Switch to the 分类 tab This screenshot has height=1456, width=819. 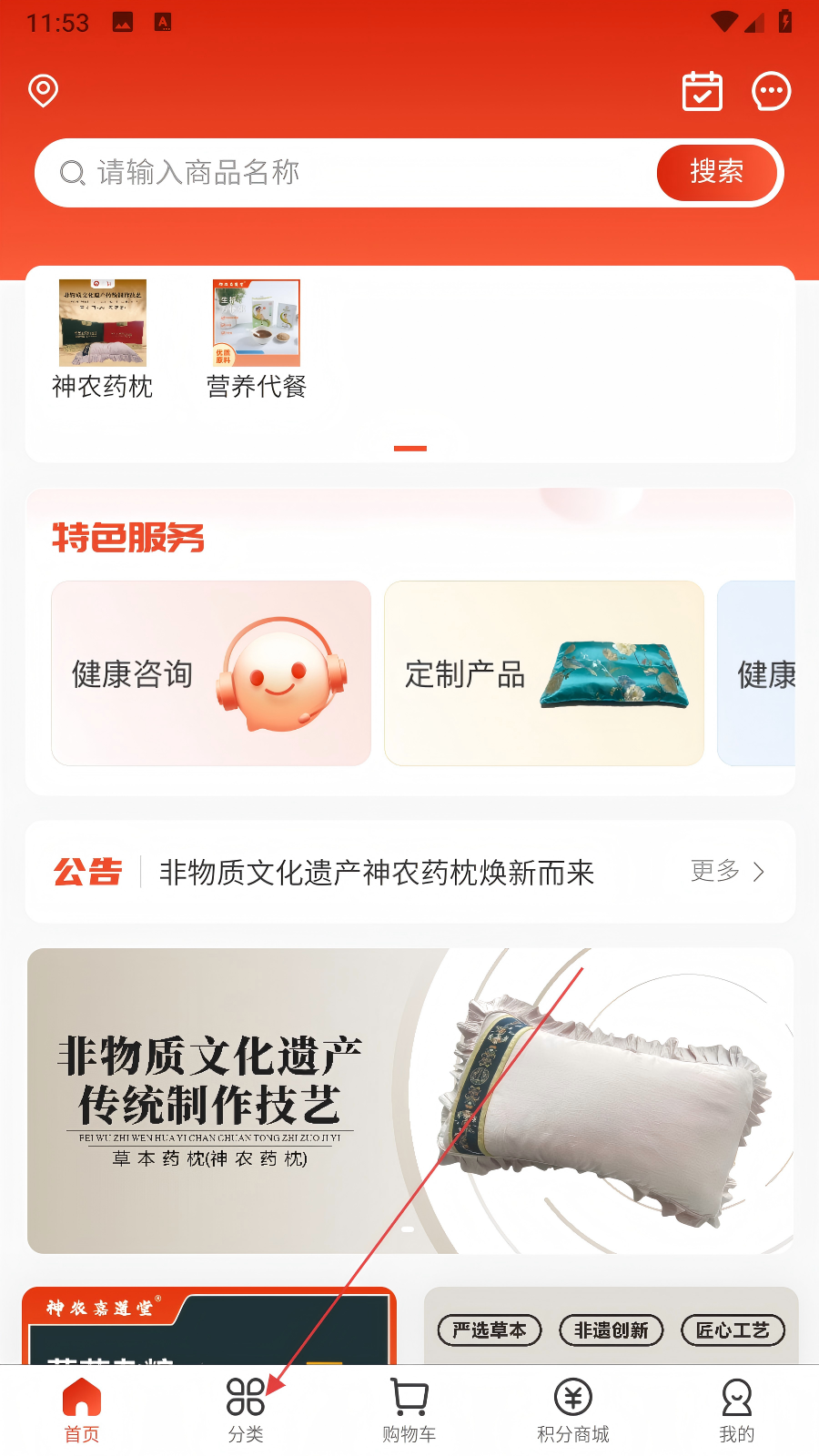[246, 1410]
